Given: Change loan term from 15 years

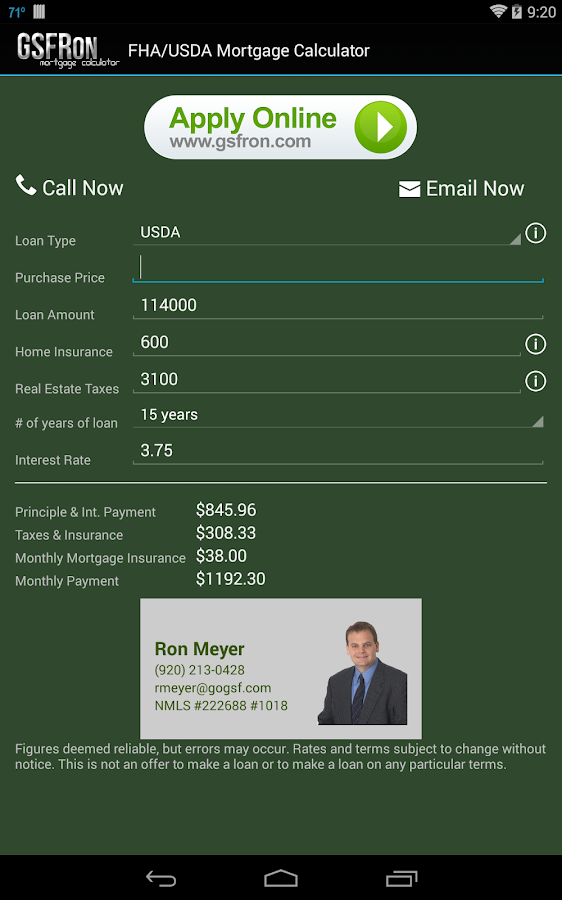Looking at the screenshot, I should tap(338, 415).
